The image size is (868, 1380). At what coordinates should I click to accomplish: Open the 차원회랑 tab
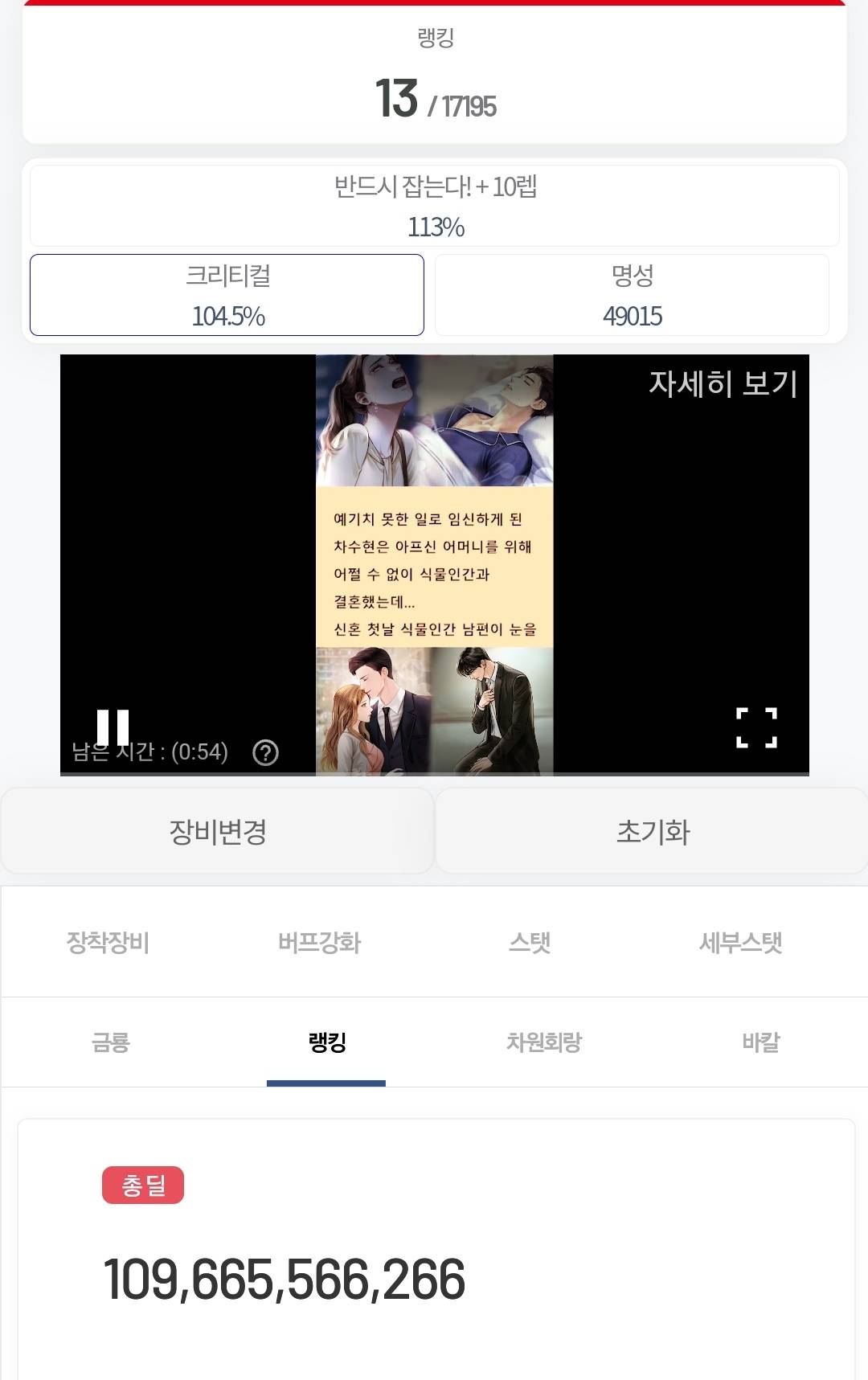tap(543, 1042)
